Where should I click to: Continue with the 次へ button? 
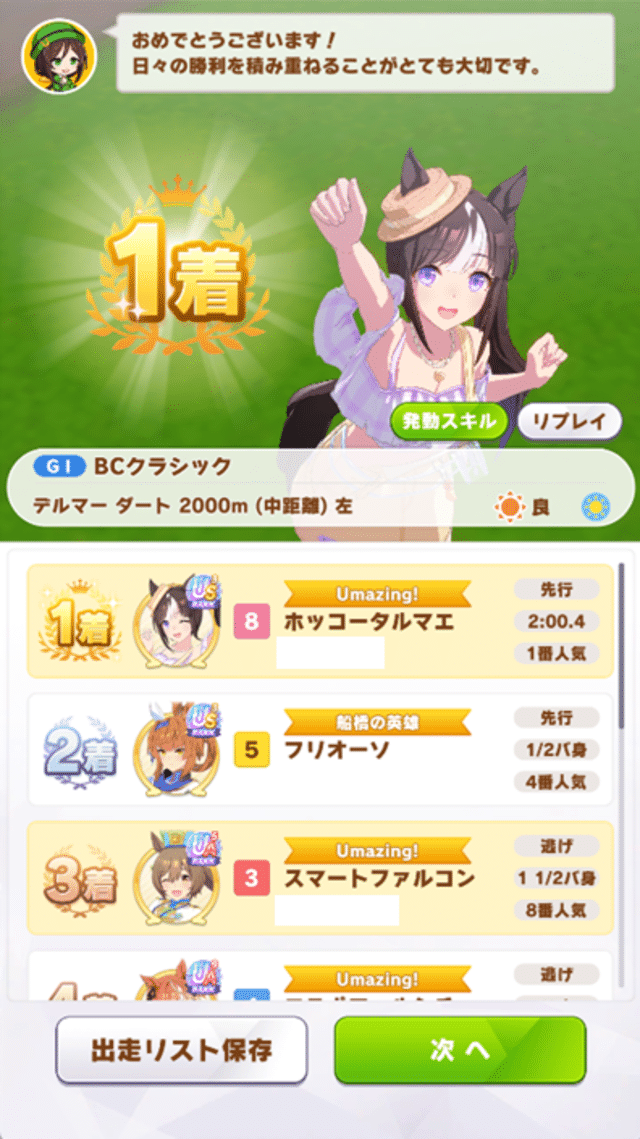[x=459, y=1050]
